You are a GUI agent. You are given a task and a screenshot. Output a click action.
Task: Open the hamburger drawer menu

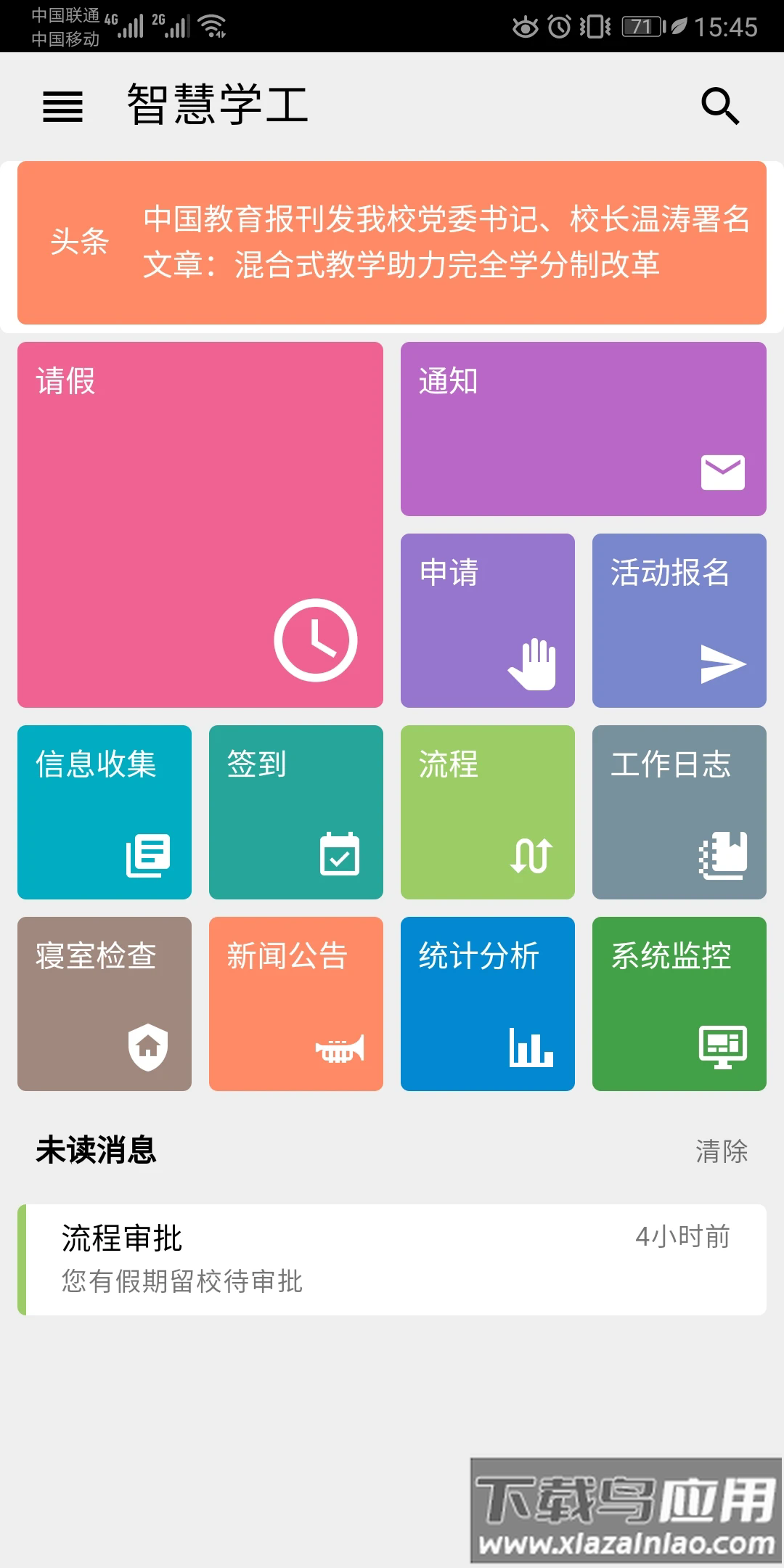click(x=62, y=106)
